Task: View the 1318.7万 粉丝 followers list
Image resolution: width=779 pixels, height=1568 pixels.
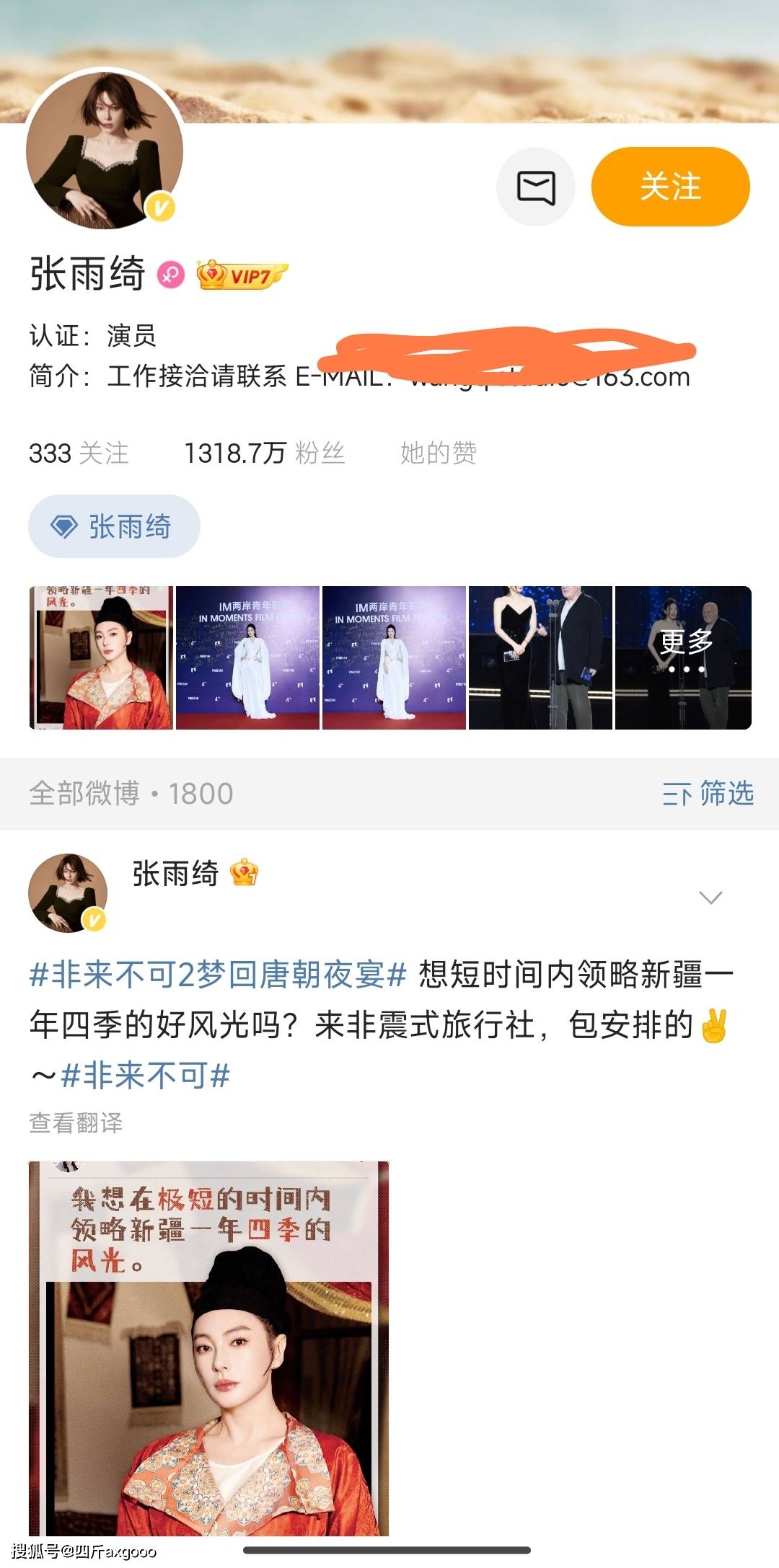Action: pyautogui.click(x=264, y=453)
